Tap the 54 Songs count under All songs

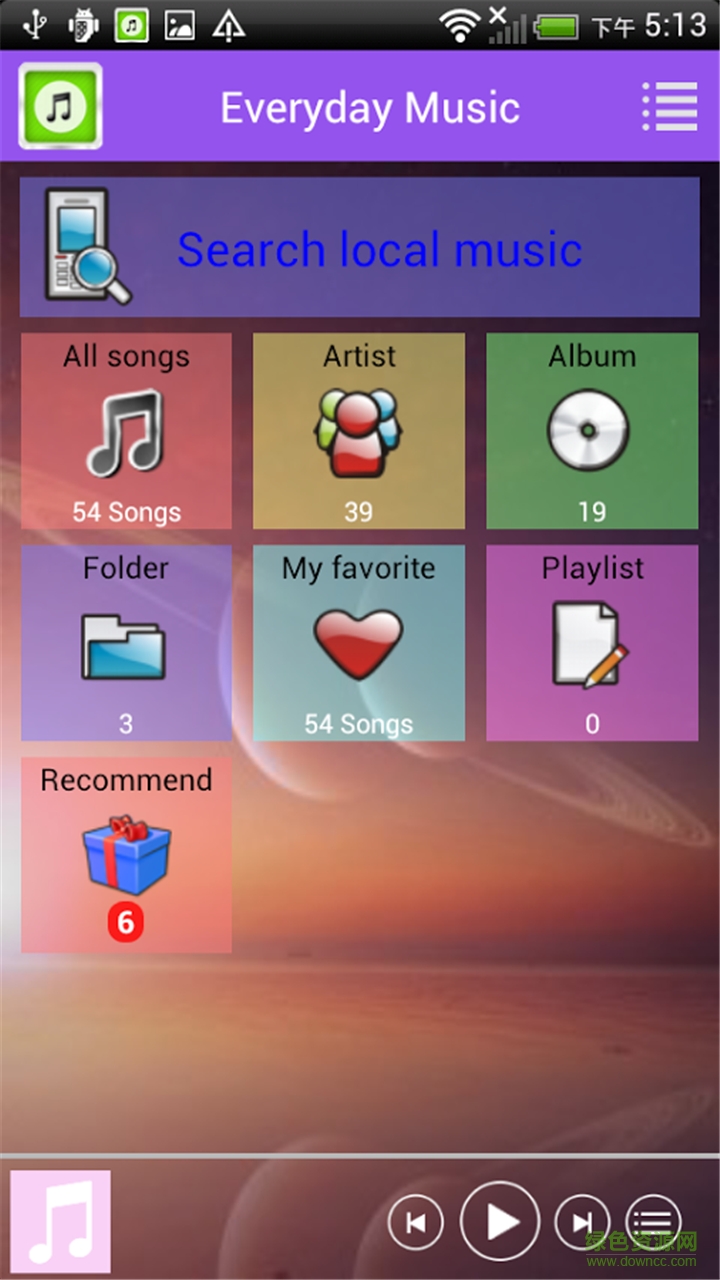click(125, 511)
